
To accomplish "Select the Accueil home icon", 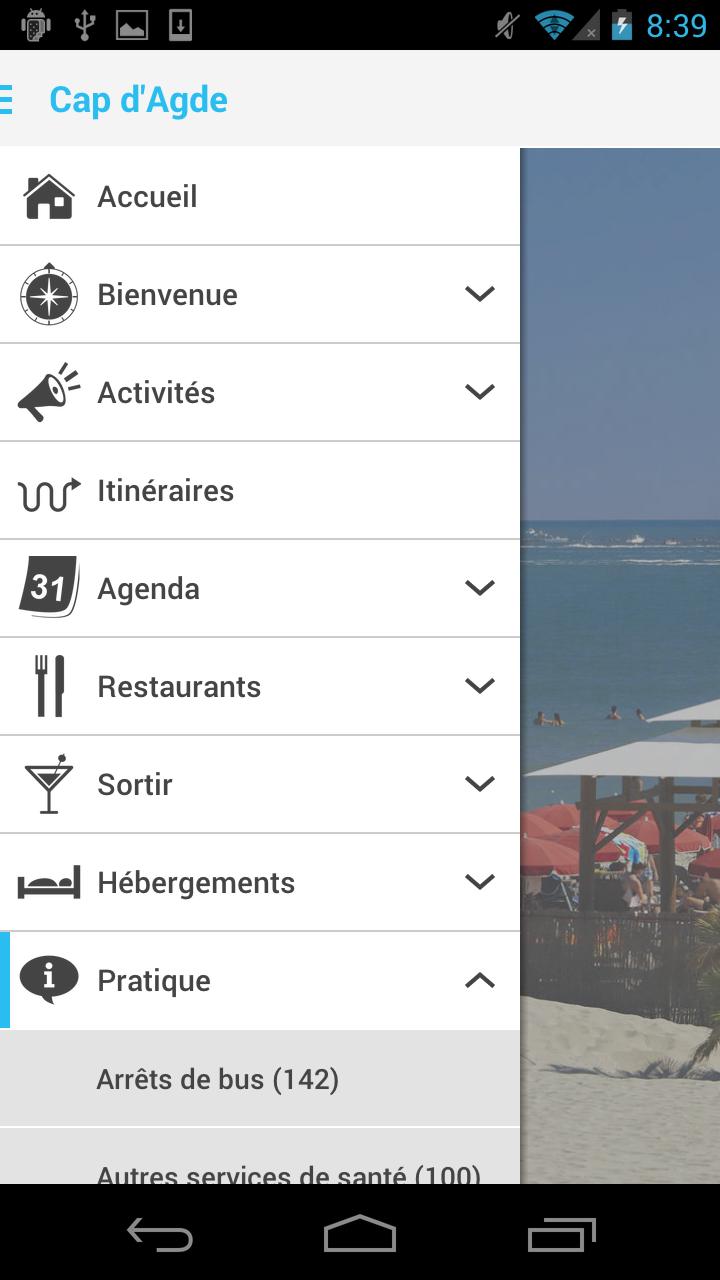I will point(48,195).
